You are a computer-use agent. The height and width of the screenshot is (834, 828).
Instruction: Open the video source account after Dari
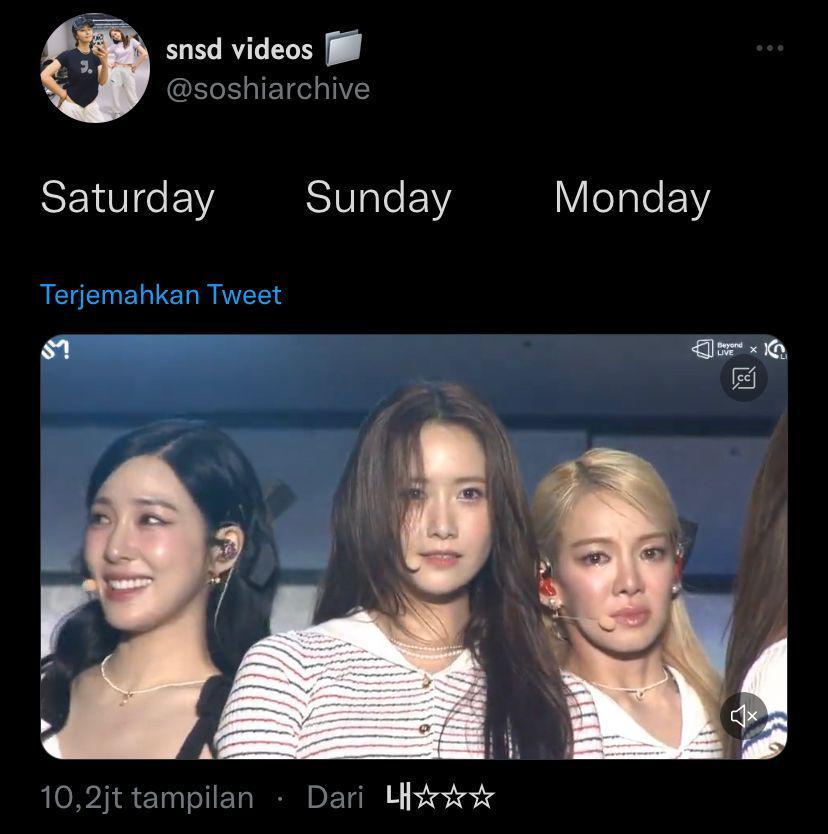point(440,797)
